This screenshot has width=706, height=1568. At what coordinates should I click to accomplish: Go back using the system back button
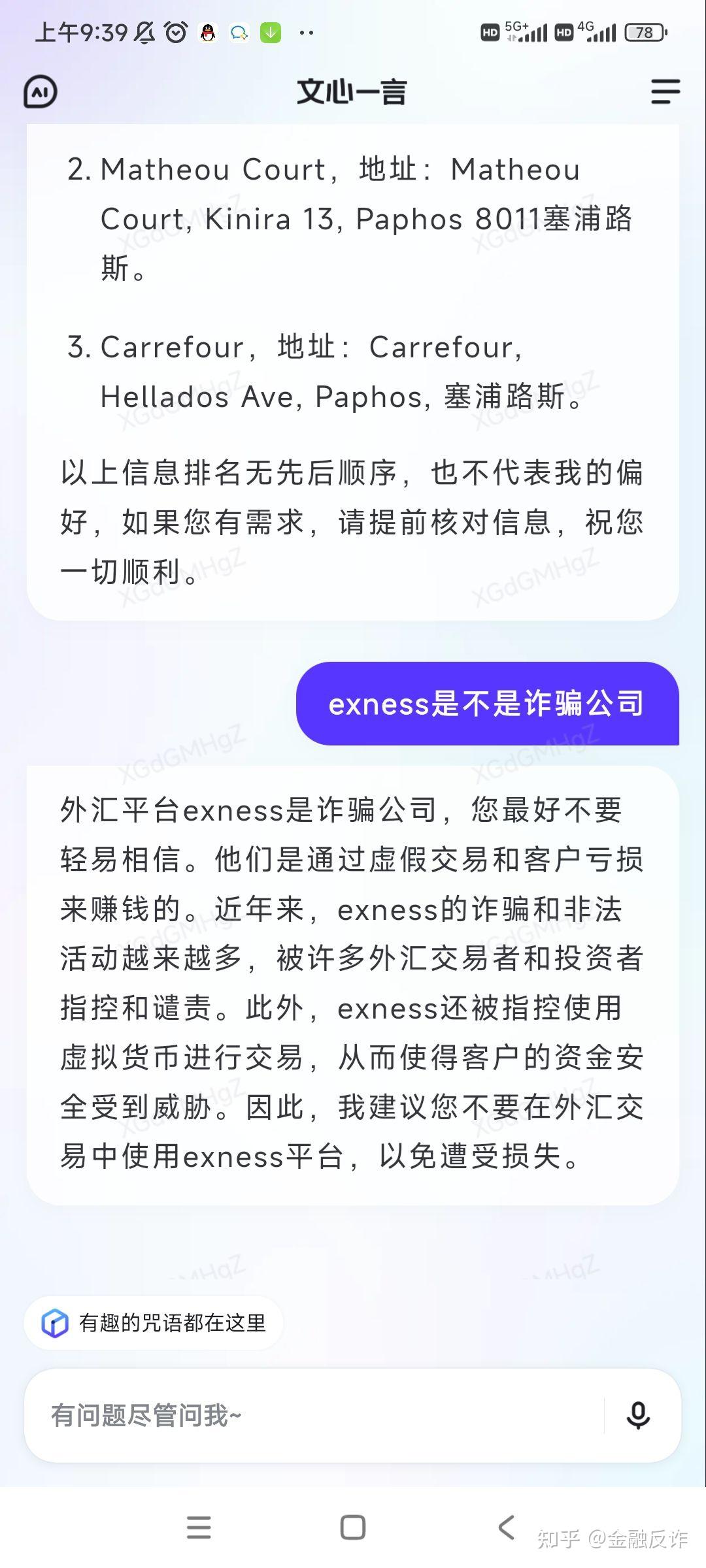point(507,1527)
